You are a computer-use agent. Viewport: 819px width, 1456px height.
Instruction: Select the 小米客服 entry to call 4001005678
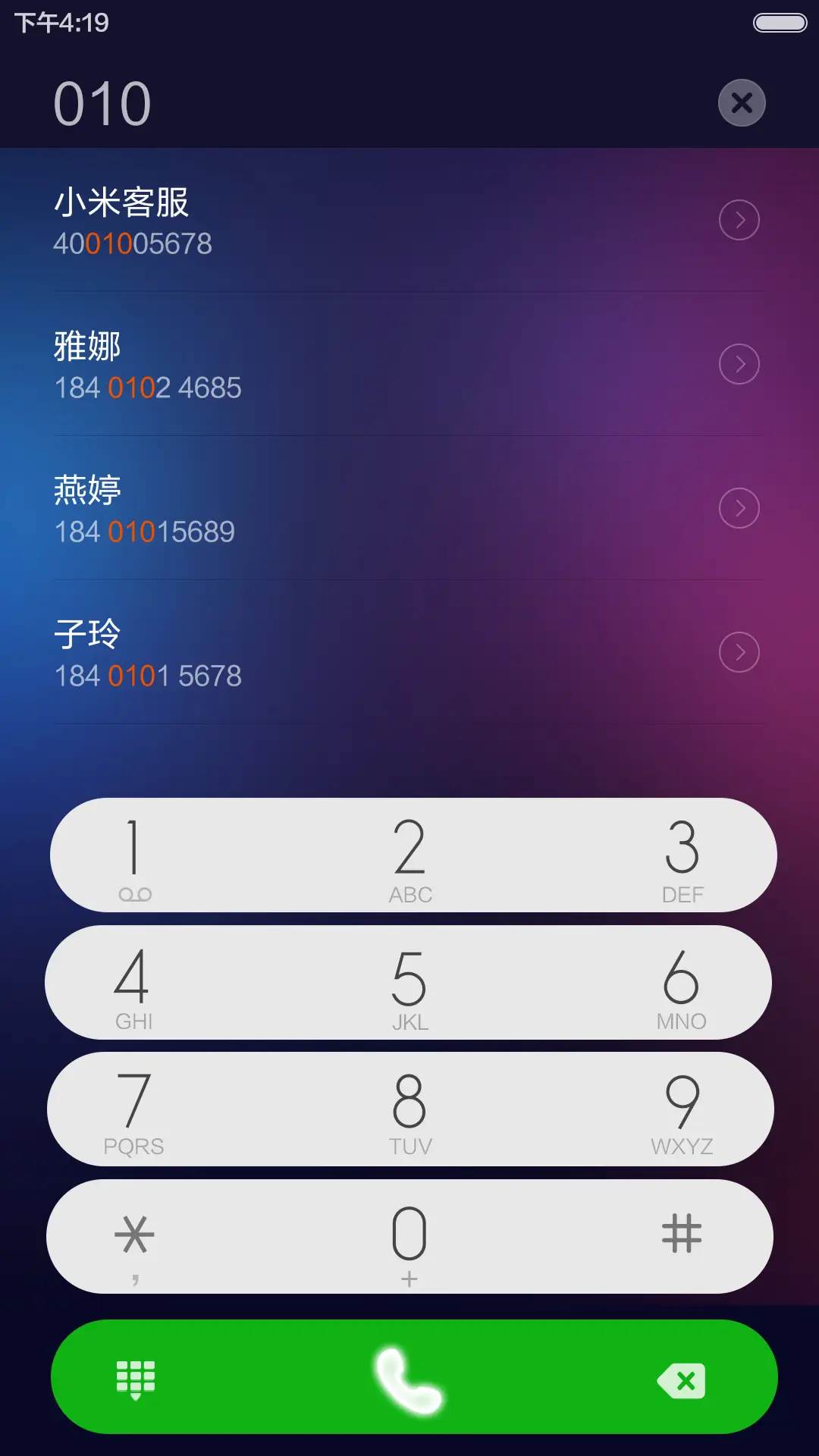pyautogui.click(x=303, y=220)
